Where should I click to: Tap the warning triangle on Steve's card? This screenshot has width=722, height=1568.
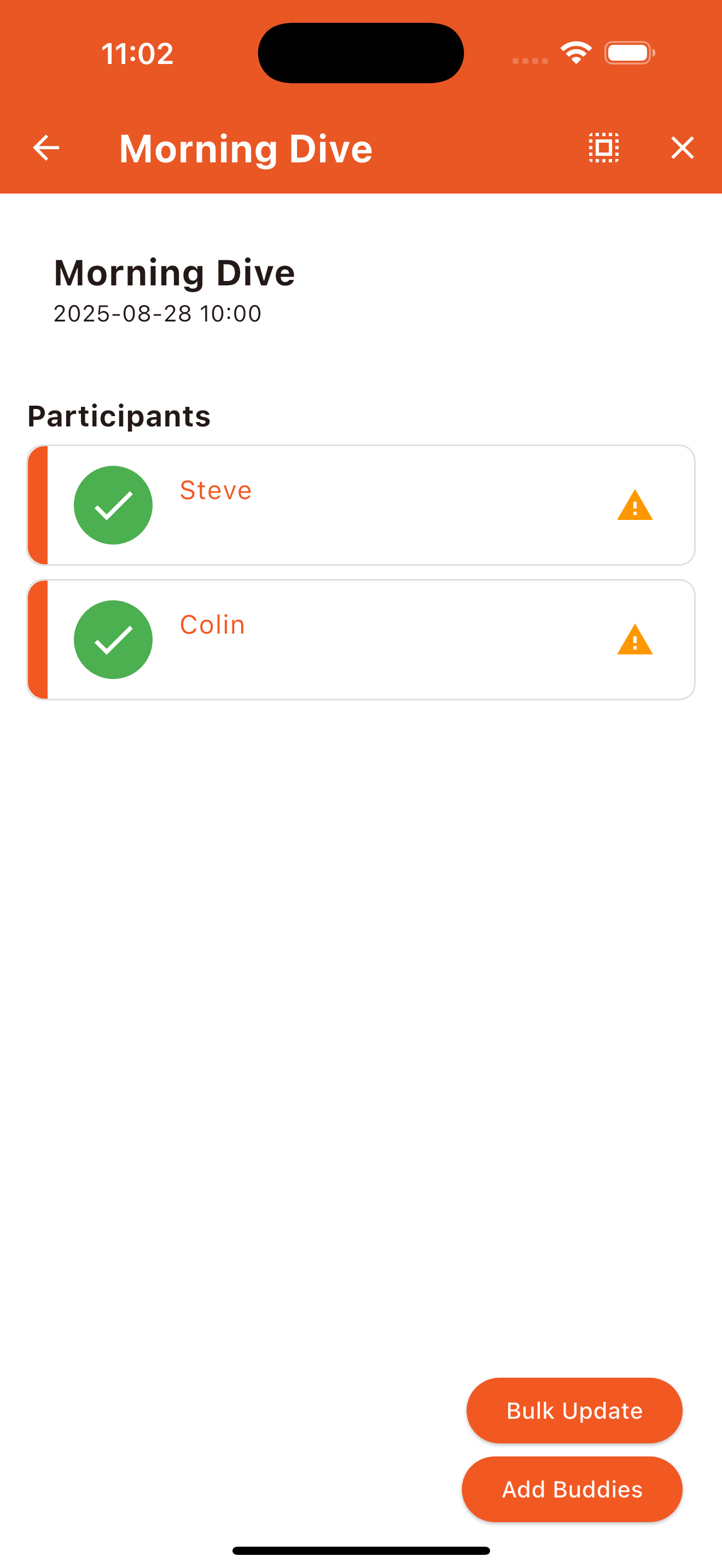(634, 506)
